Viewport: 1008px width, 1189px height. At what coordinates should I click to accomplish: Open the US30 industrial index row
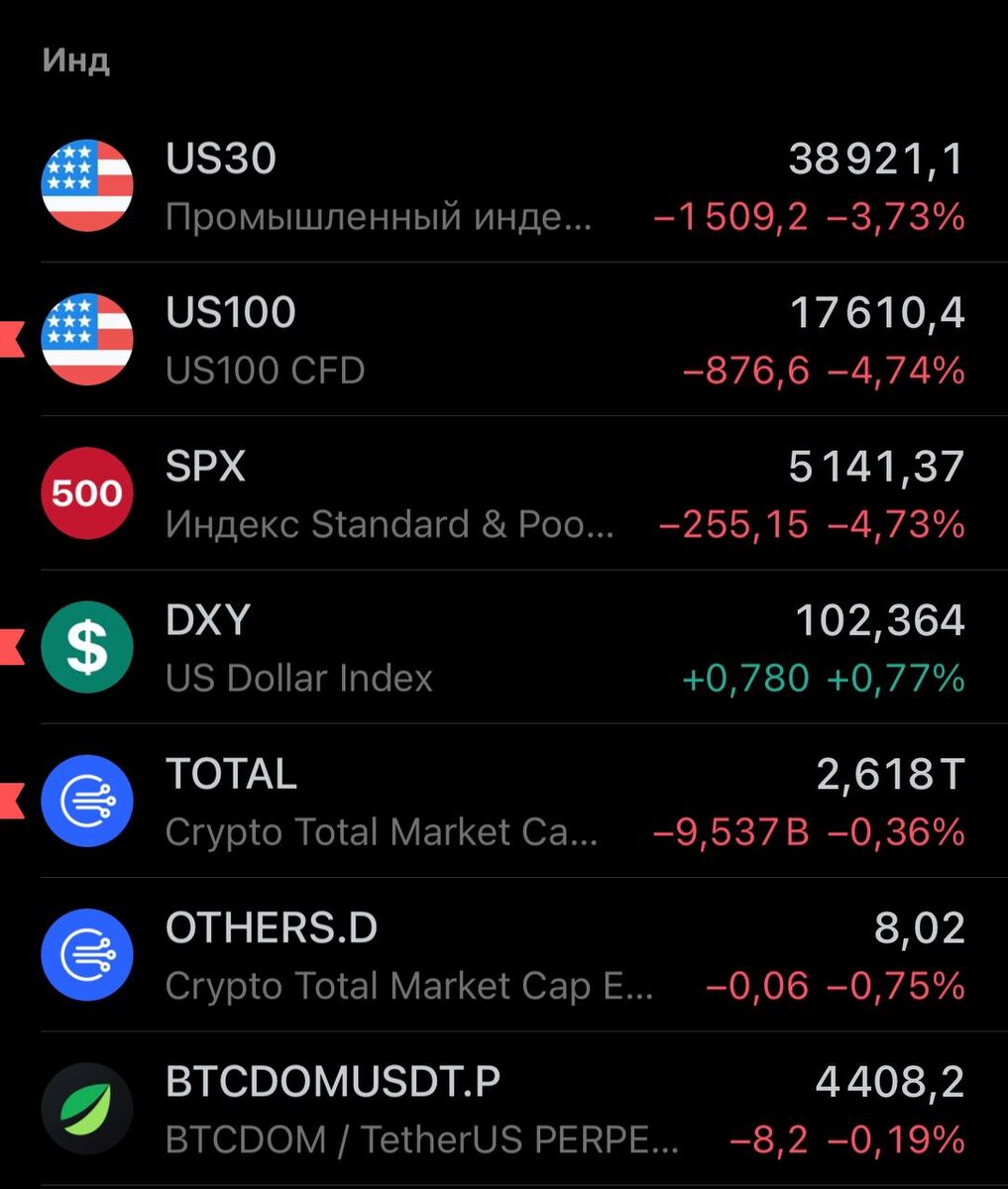[x=504, y=186]
